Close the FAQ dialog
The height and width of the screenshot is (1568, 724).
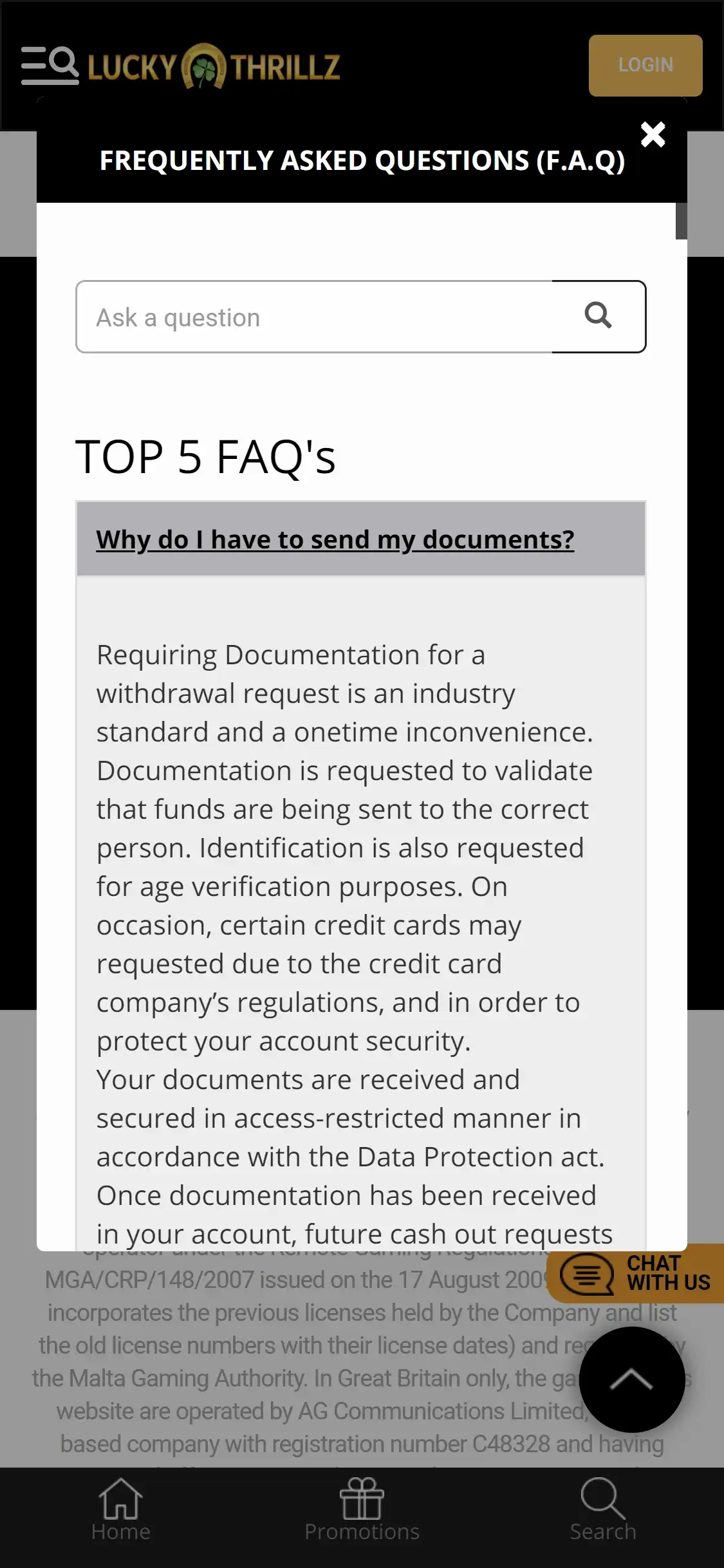pos(653,135)
